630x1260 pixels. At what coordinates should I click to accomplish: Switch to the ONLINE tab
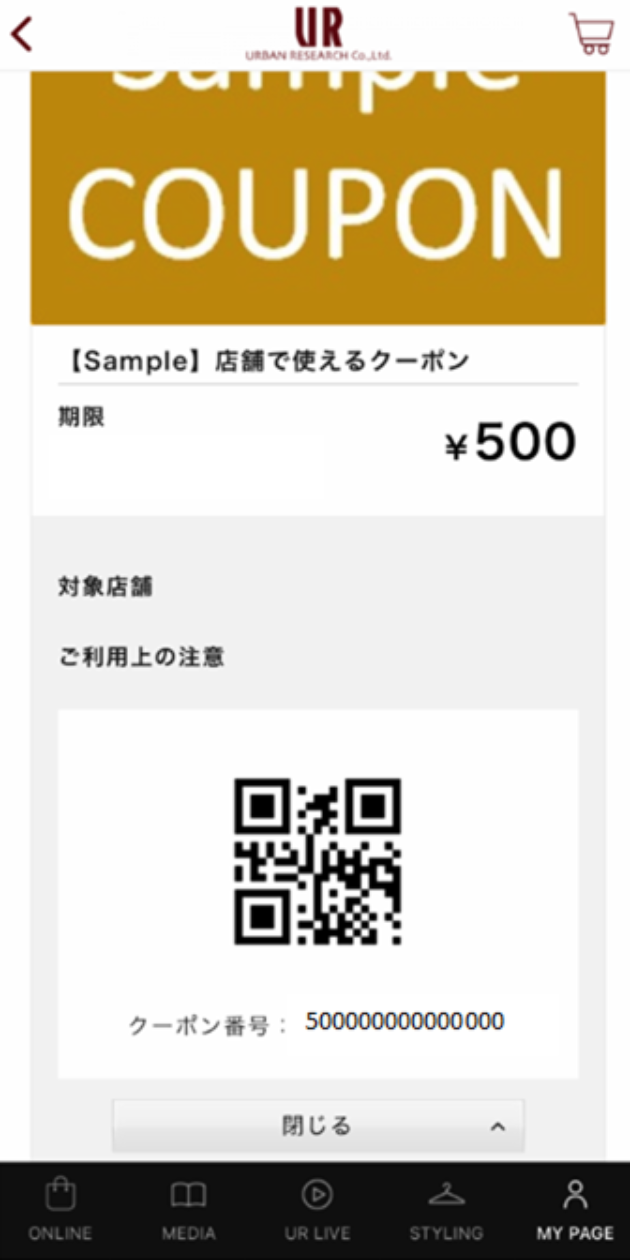pos(60,1210)
